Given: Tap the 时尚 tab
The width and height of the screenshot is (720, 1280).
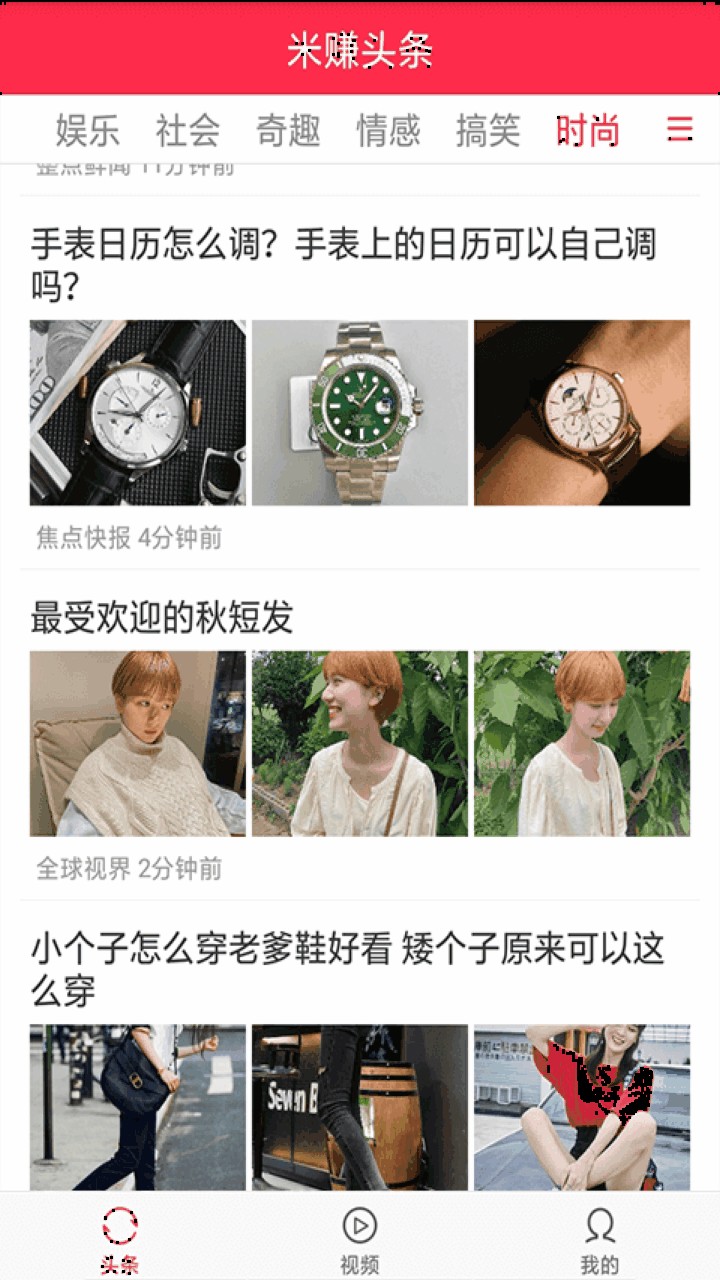Looking at the screenshot, I should [588, 130].
